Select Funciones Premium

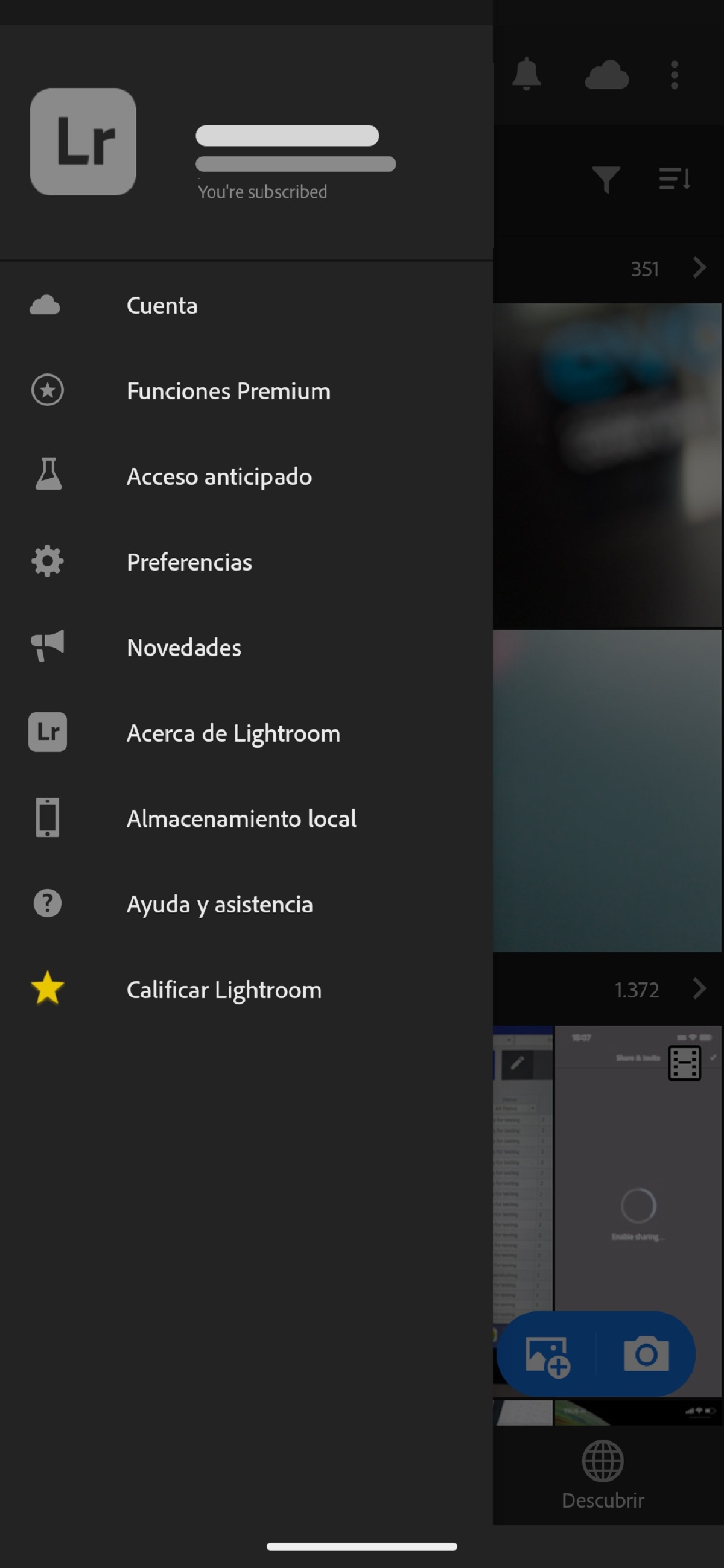click(x=228, y=391)
